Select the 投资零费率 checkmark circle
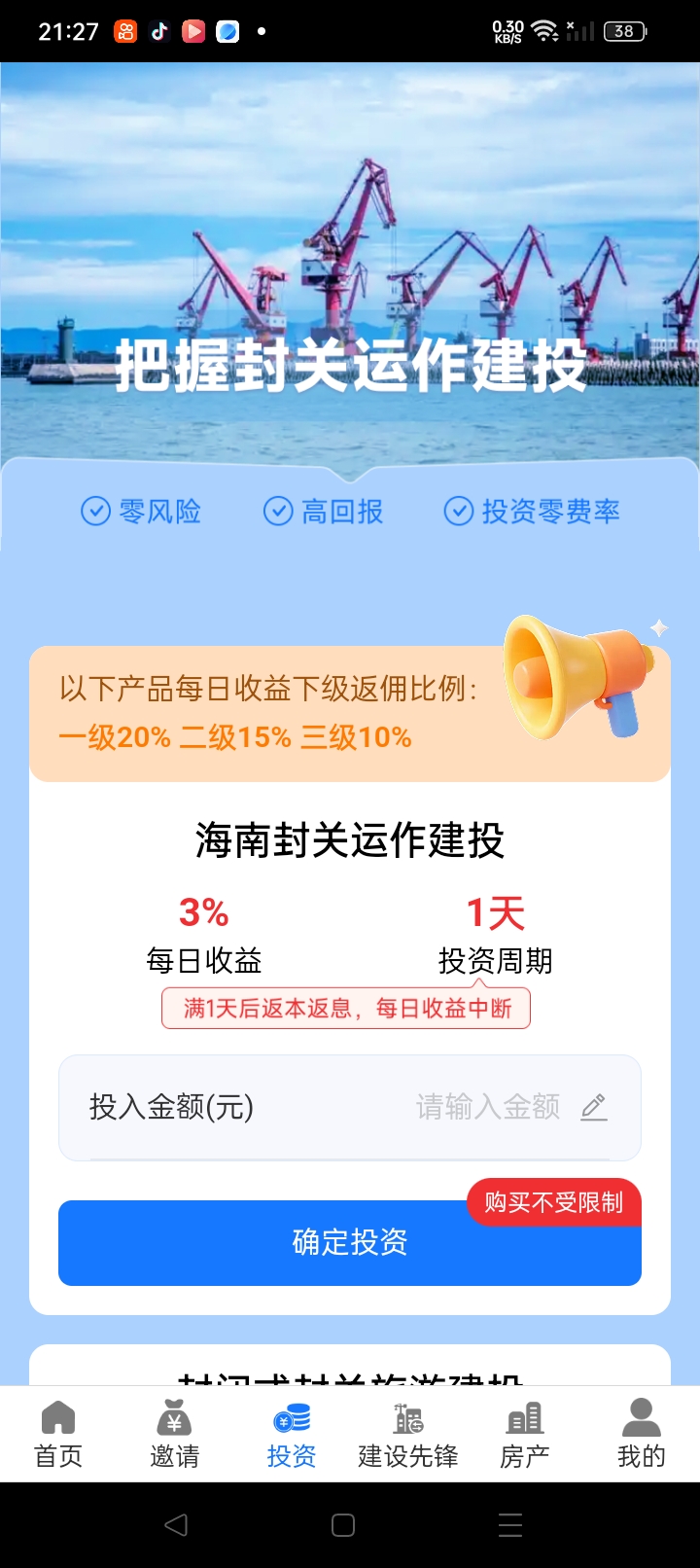The image size is (700, 1568). coord(457,512)
